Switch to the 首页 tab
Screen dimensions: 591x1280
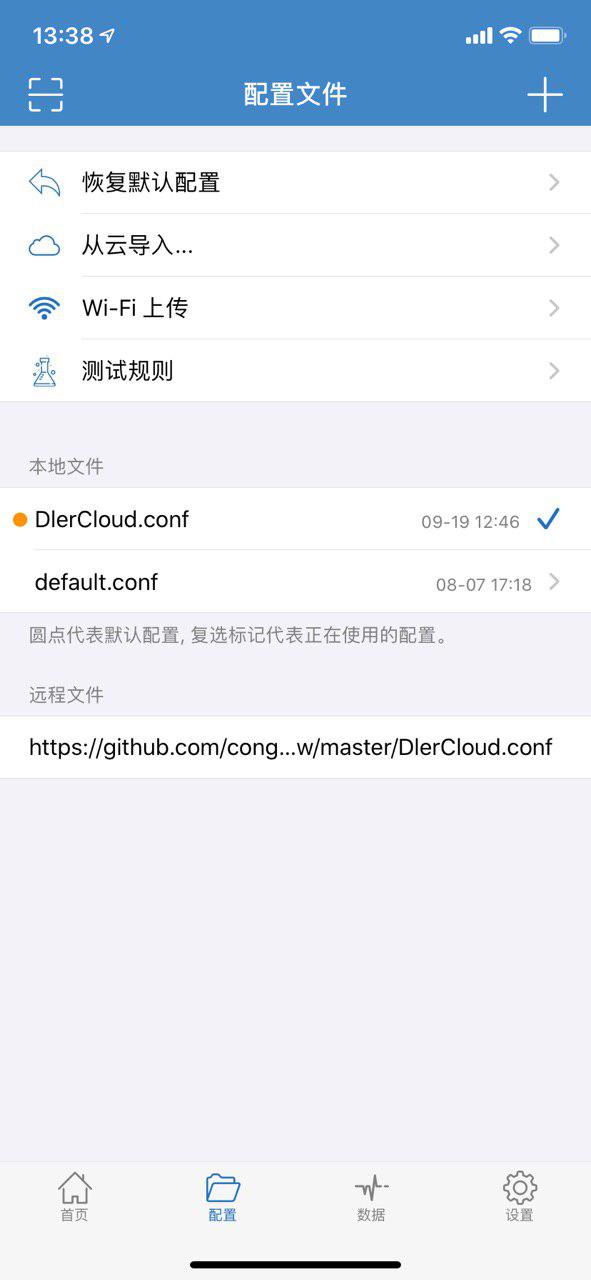(x=74, y=1197)
